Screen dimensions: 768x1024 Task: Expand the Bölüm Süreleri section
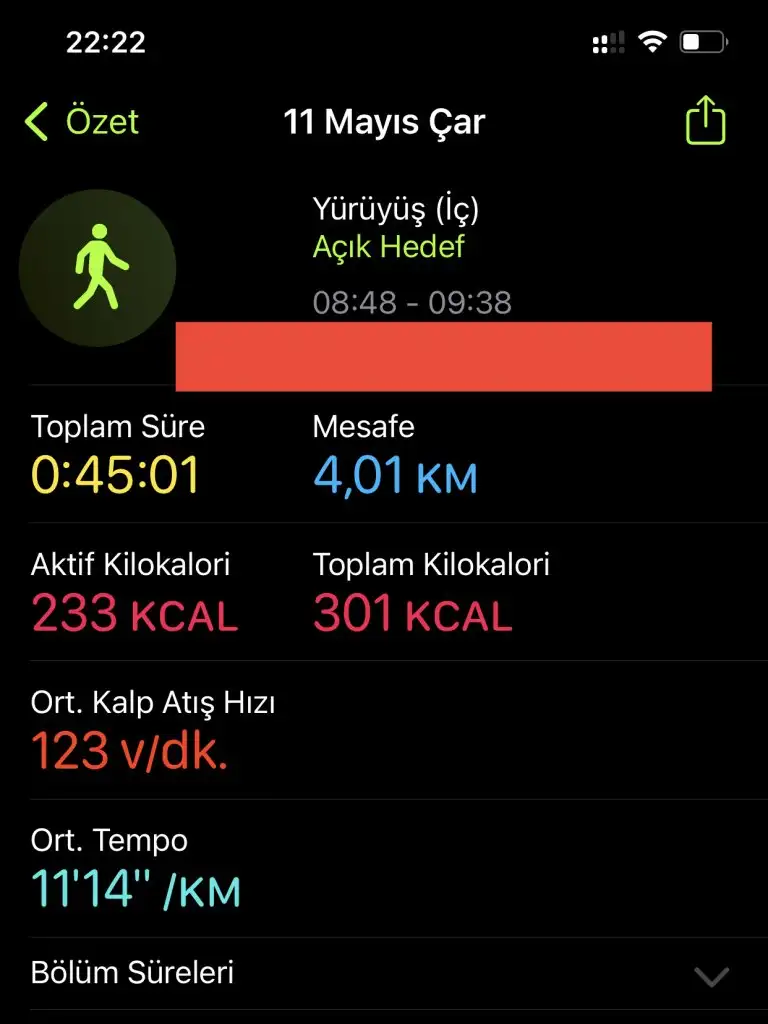point(711,975)
